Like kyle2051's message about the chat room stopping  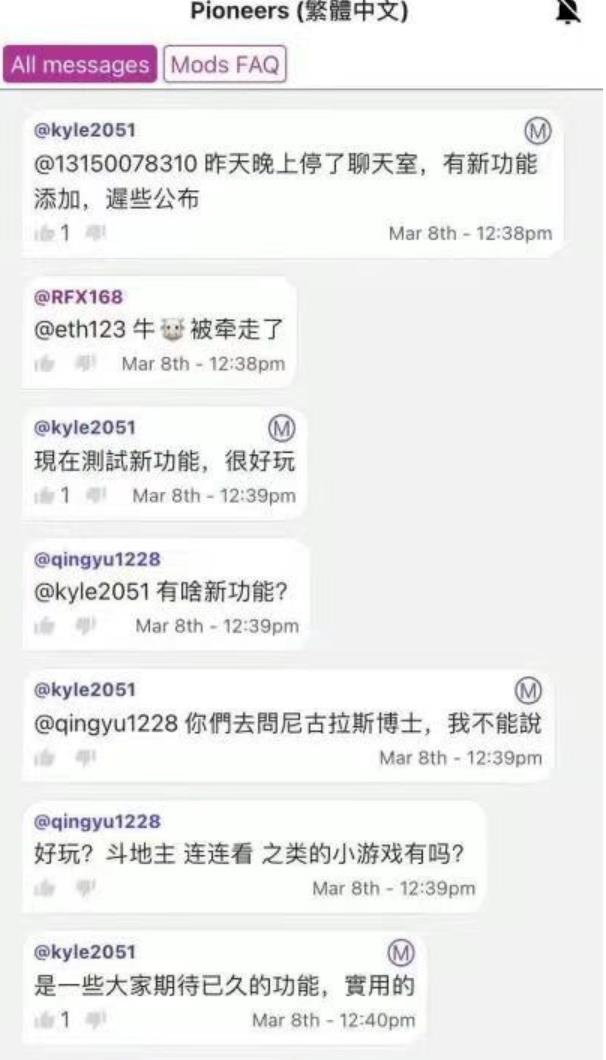[x=44, y=234]
